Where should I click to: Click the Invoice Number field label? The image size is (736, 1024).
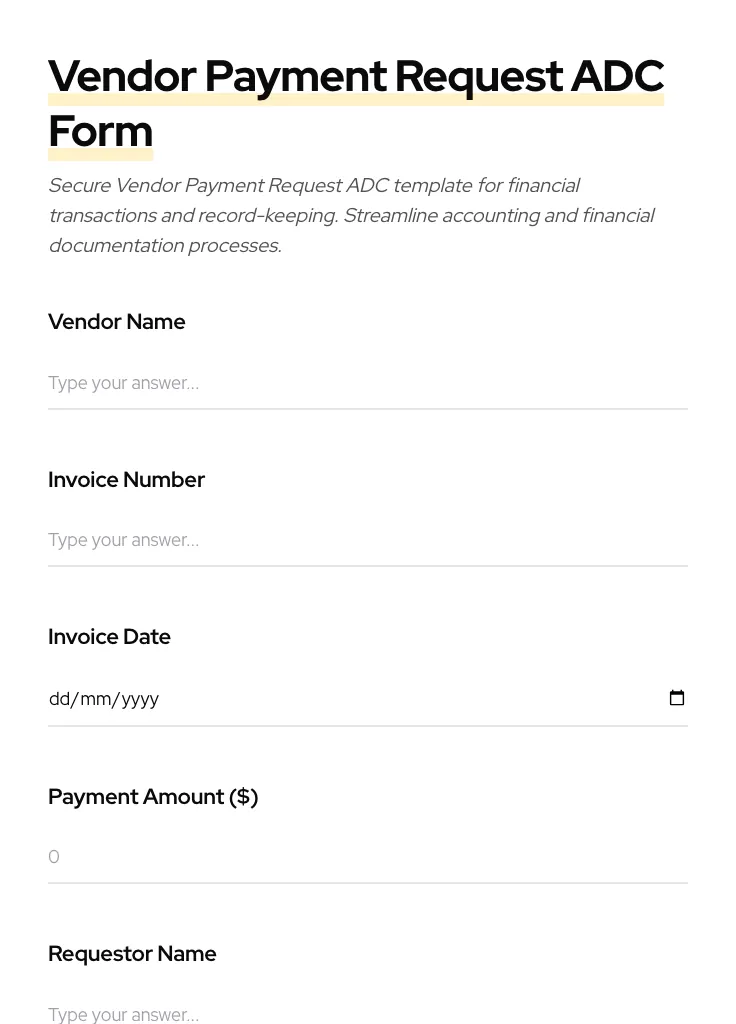[126, 479]
